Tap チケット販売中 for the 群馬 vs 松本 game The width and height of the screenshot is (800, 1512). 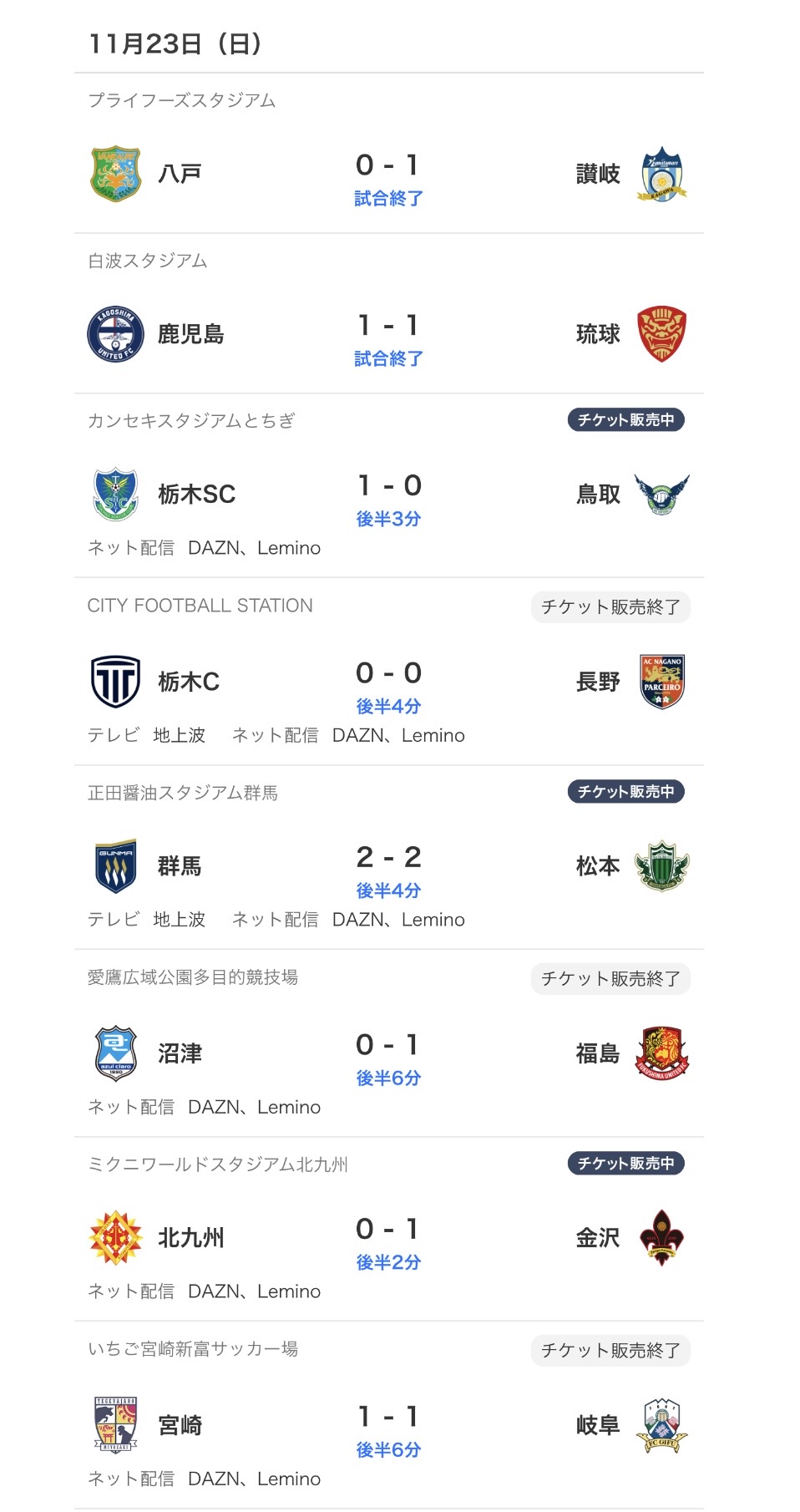[625, 792]
